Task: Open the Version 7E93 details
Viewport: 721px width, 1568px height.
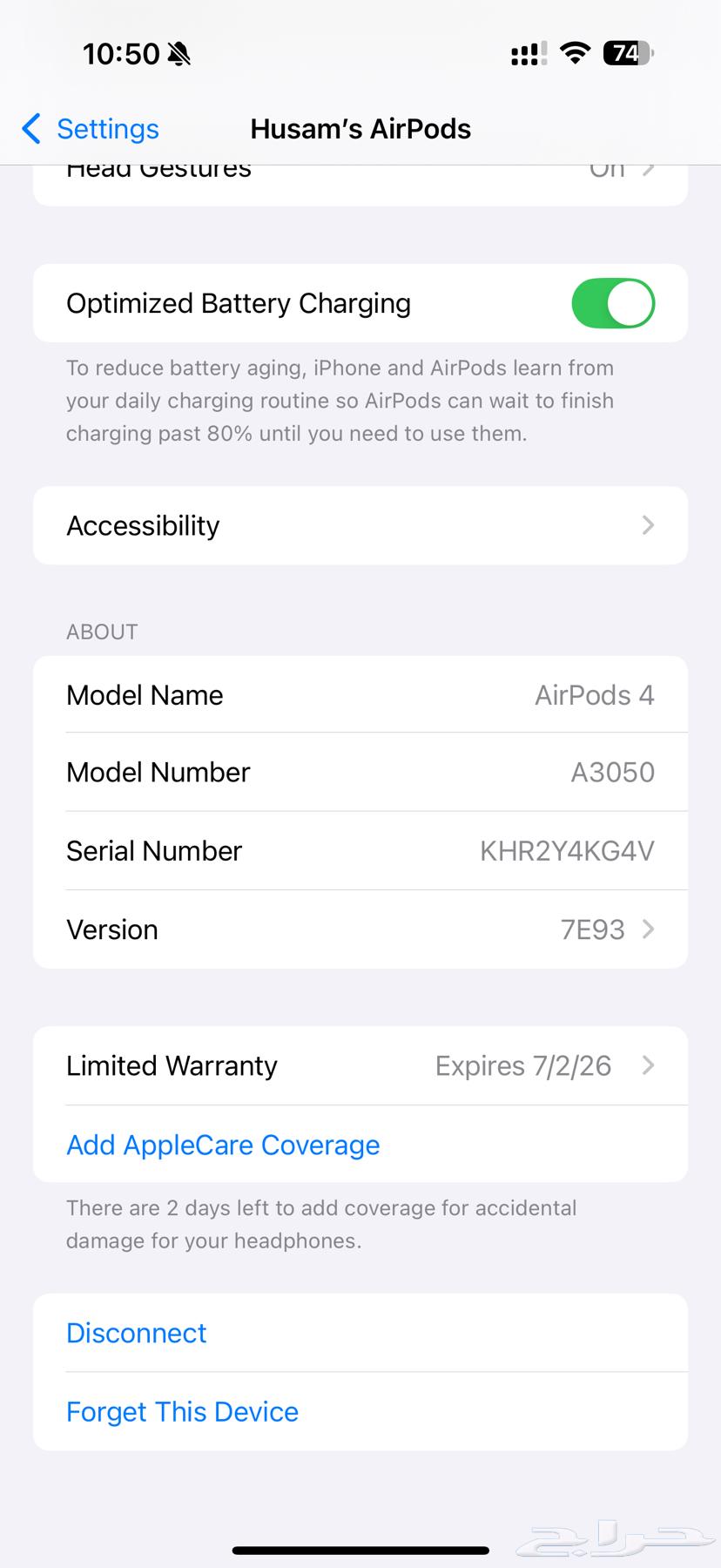Action: pos(360,929)
